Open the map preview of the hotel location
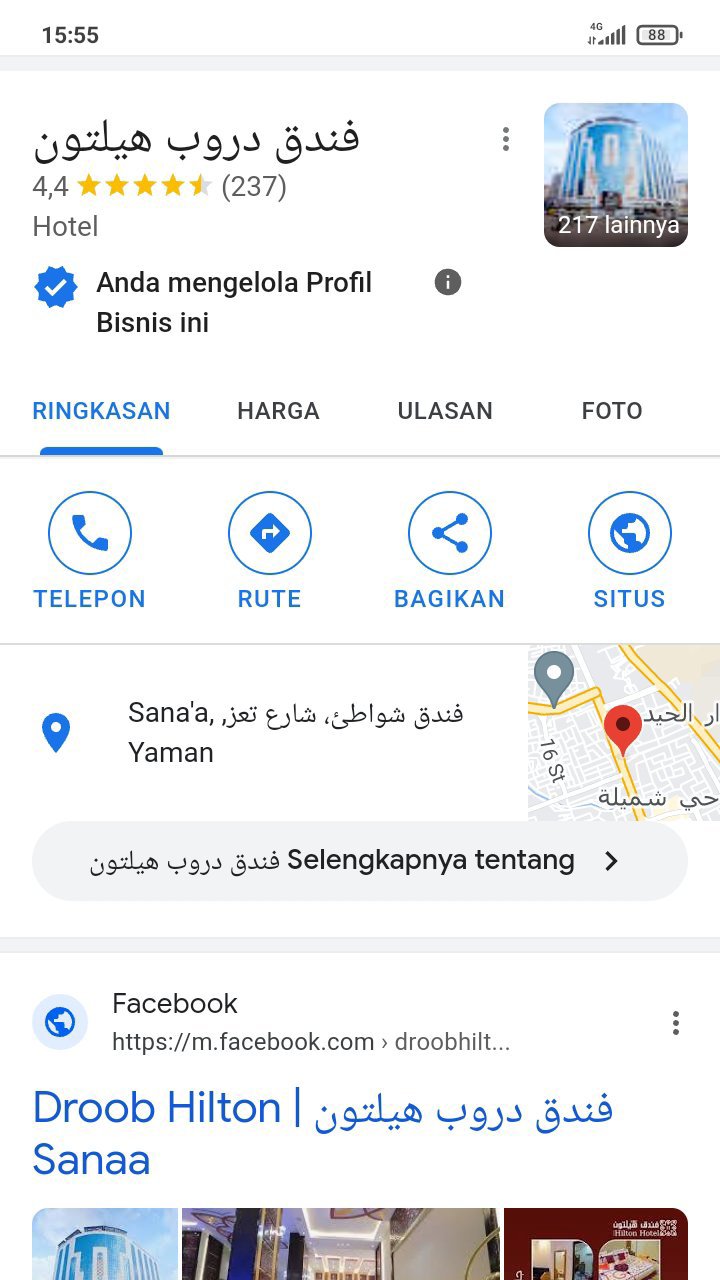The image size is (720, 1280). pos(623,732)
